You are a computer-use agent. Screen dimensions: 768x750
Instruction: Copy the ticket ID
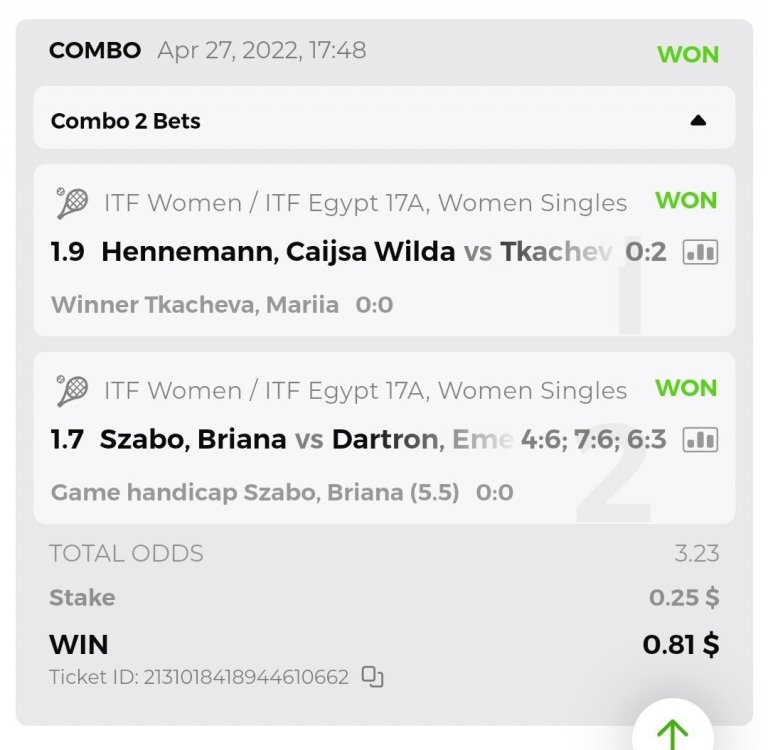pos(372,677)
